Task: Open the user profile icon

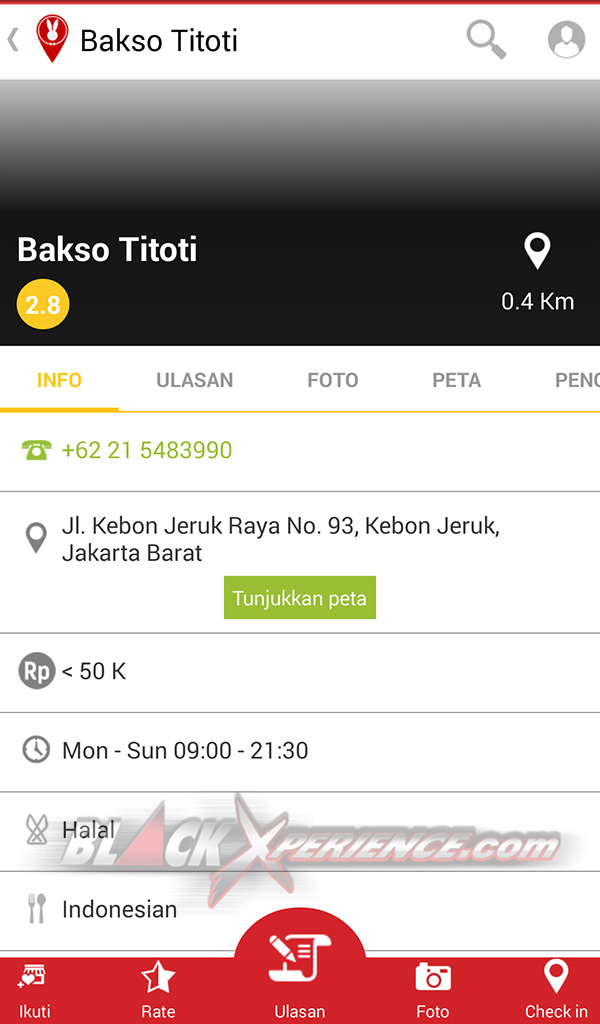Action: (566, 40)
